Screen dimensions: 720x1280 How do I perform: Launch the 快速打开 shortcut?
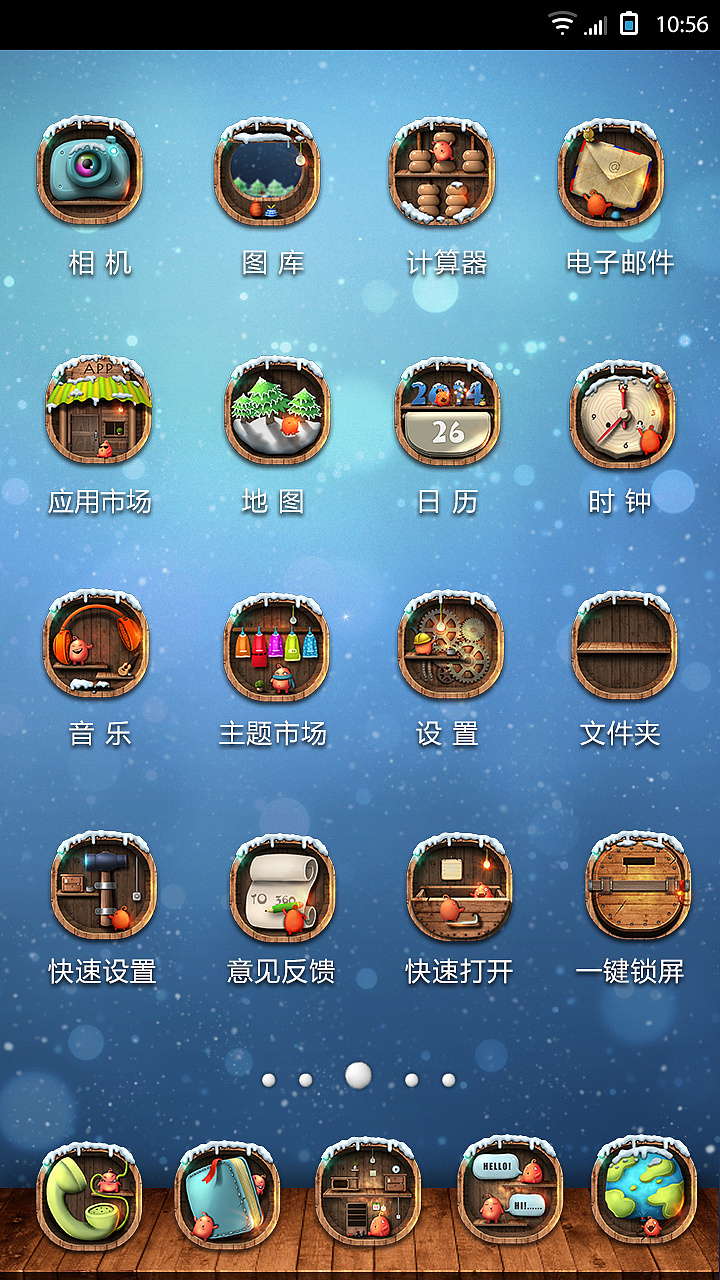460,885
